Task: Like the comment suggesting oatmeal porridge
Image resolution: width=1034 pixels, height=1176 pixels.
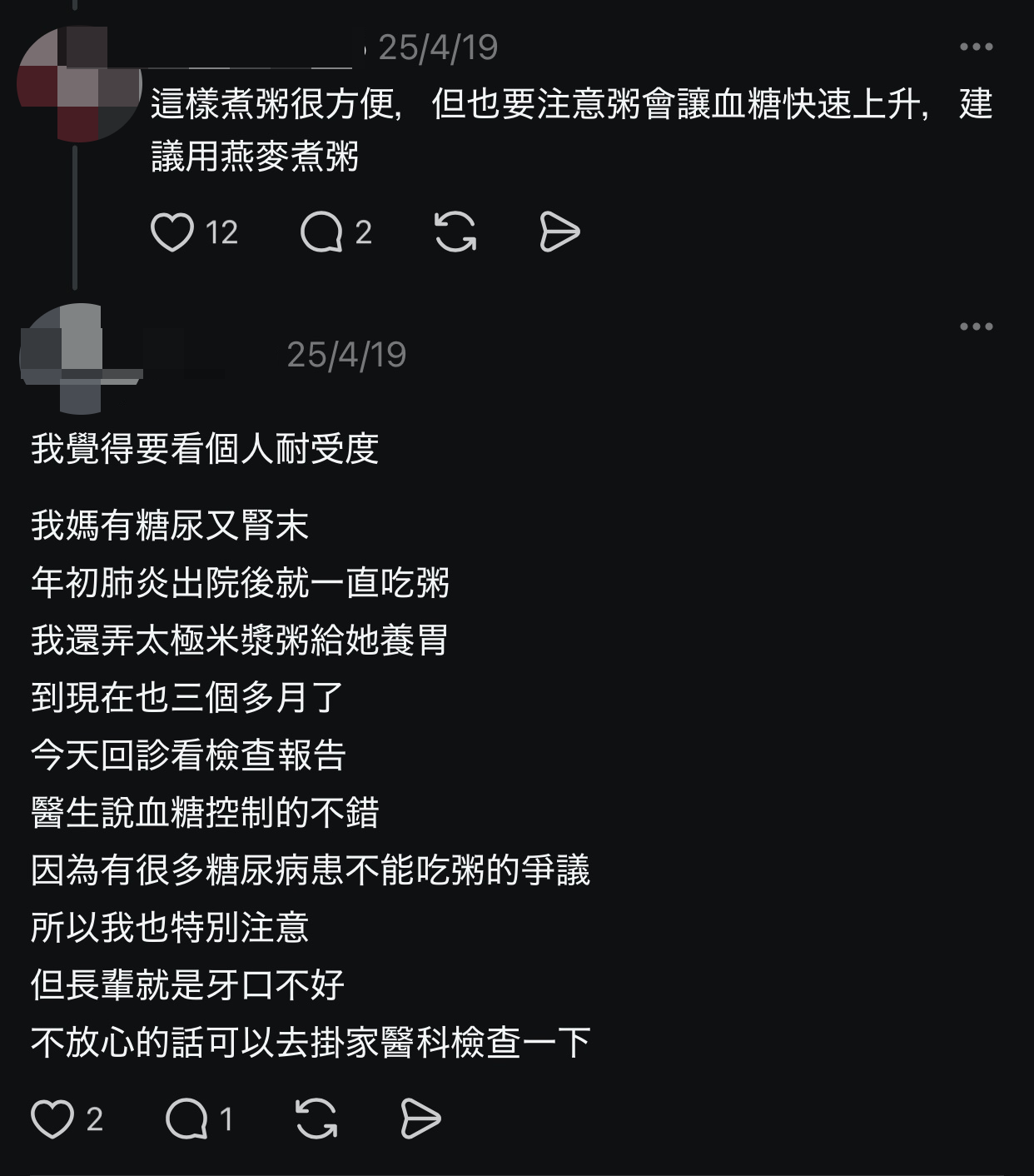Action: tap(172, 232)
